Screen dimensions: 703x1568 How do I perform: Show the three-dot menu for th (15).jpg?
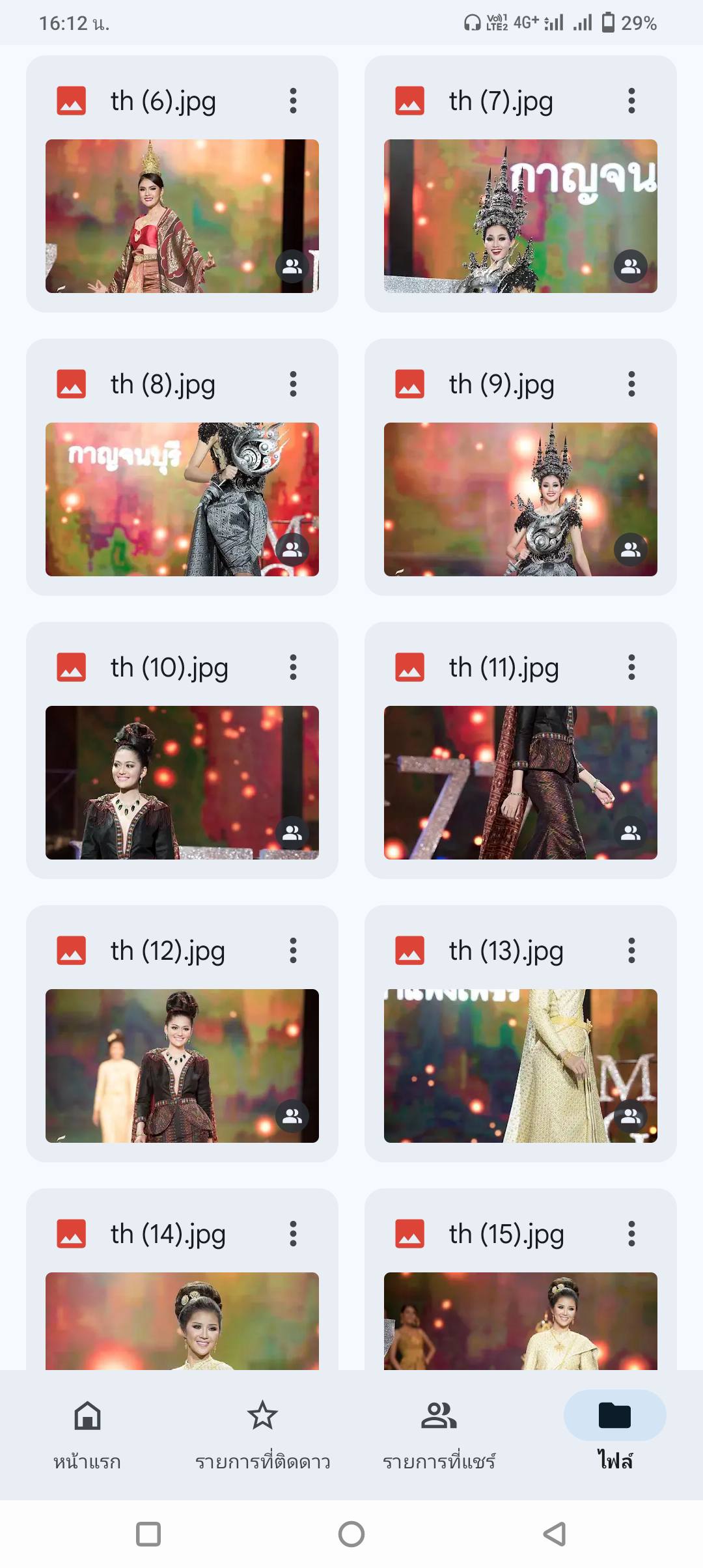[631, 1234]
